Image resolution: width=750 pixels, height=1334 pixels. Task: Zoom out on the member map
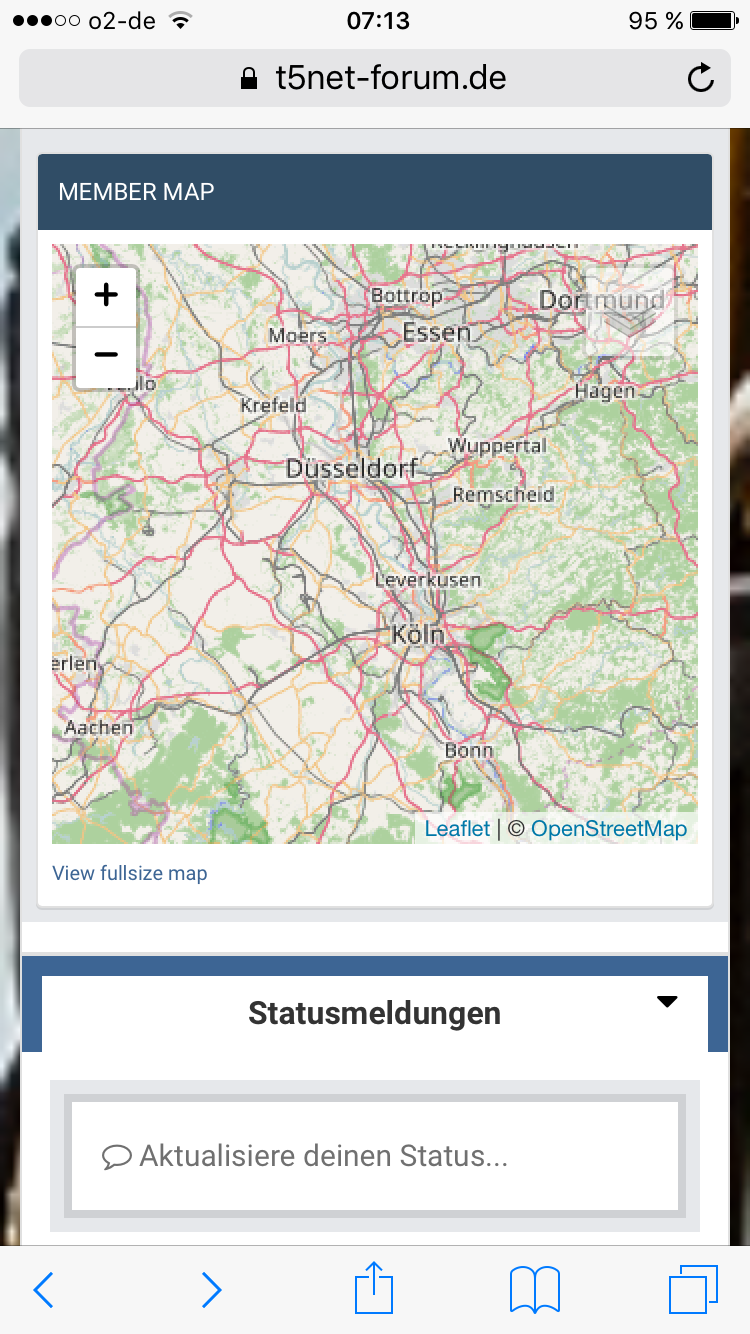click(x=106, y=356)
